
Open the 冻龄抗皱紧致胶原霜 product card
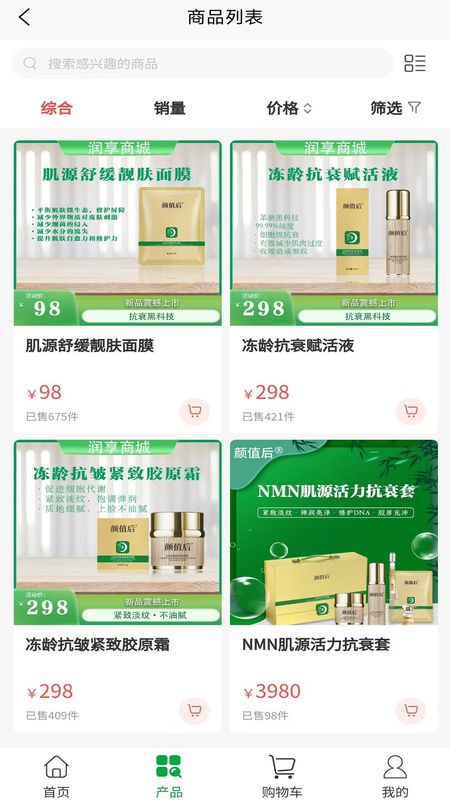pyautogui.click(x=118, y=586)
